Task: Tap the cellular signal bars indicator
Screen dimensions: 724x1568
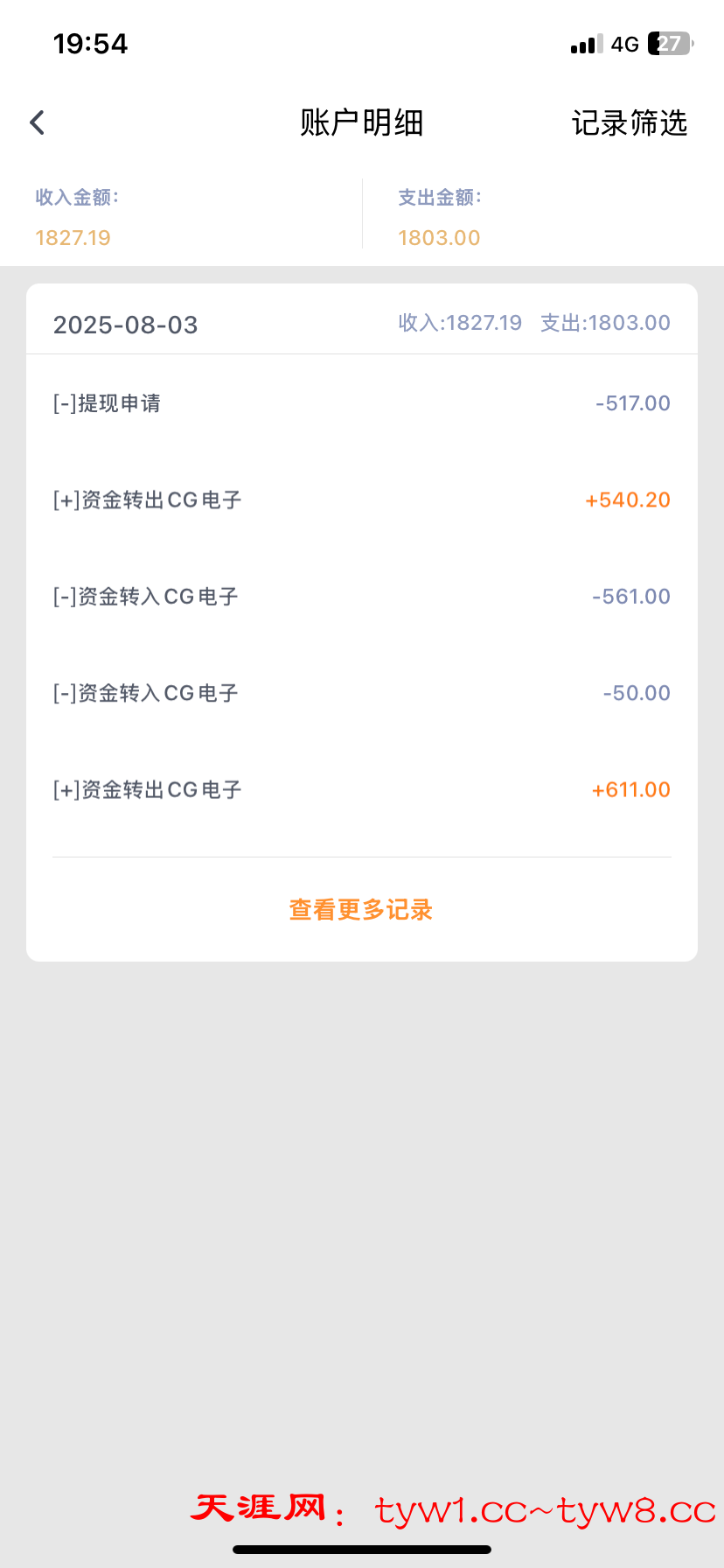Action: (583, 43)
